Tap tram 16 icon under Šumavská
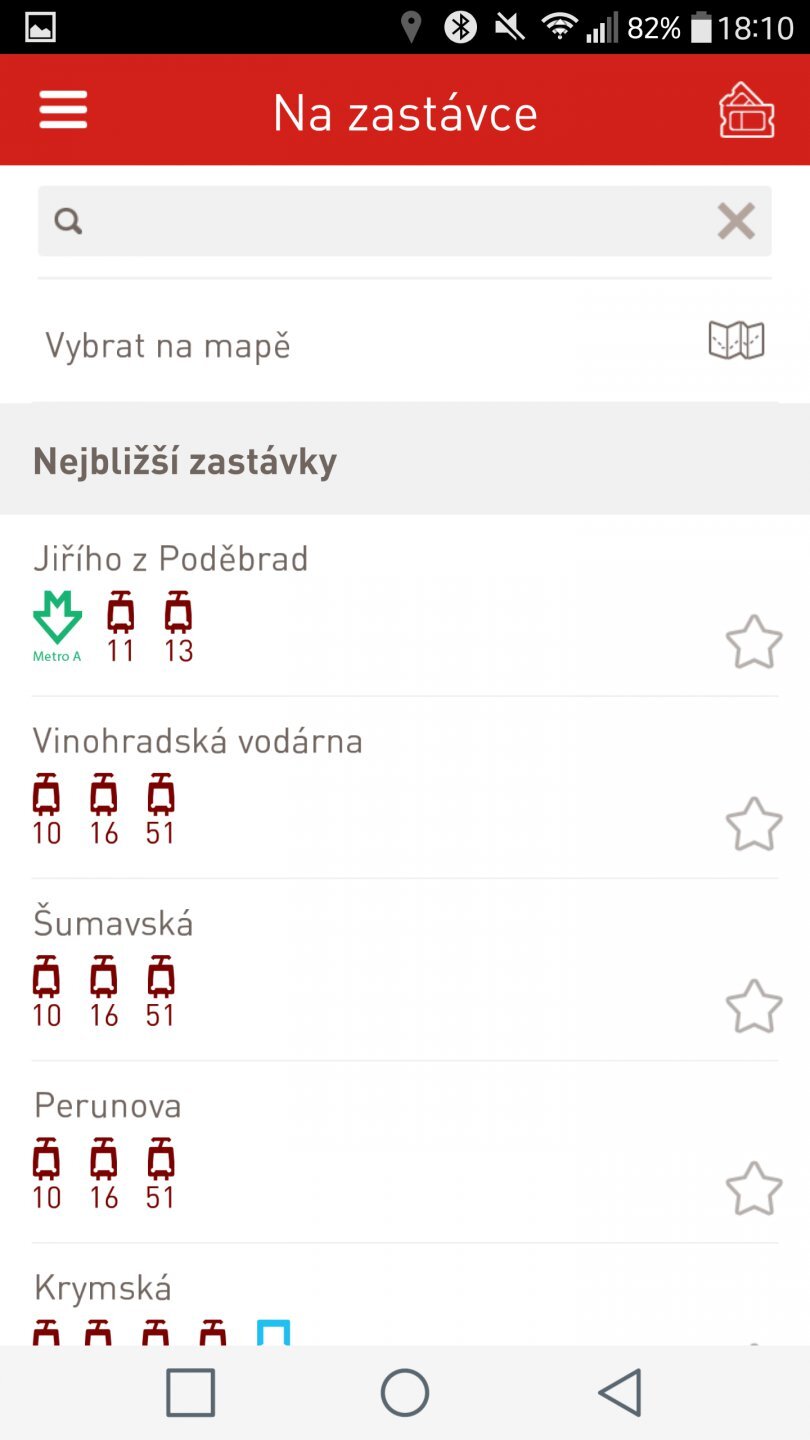Screen dimensions: 810x1440 [104, 983]
